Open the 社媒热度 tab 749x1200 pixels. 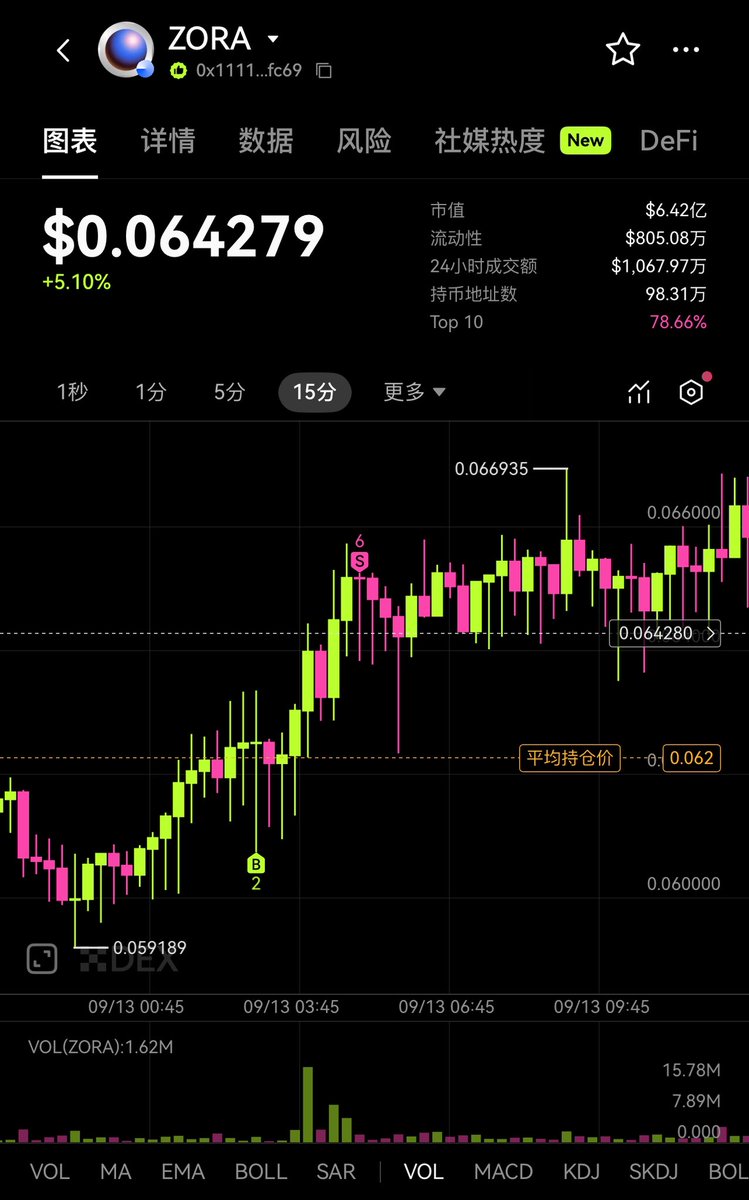(490, 141)
